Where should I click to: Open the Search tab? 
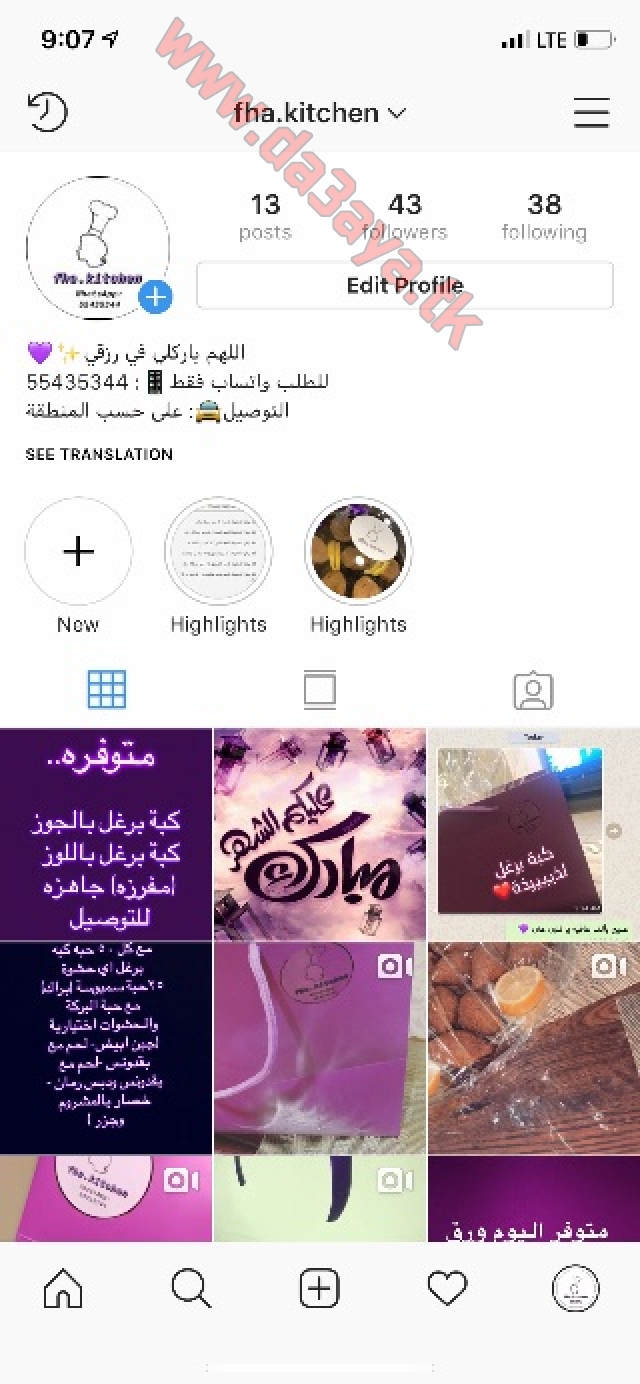pyautogui.click(x=191, y=1289)
